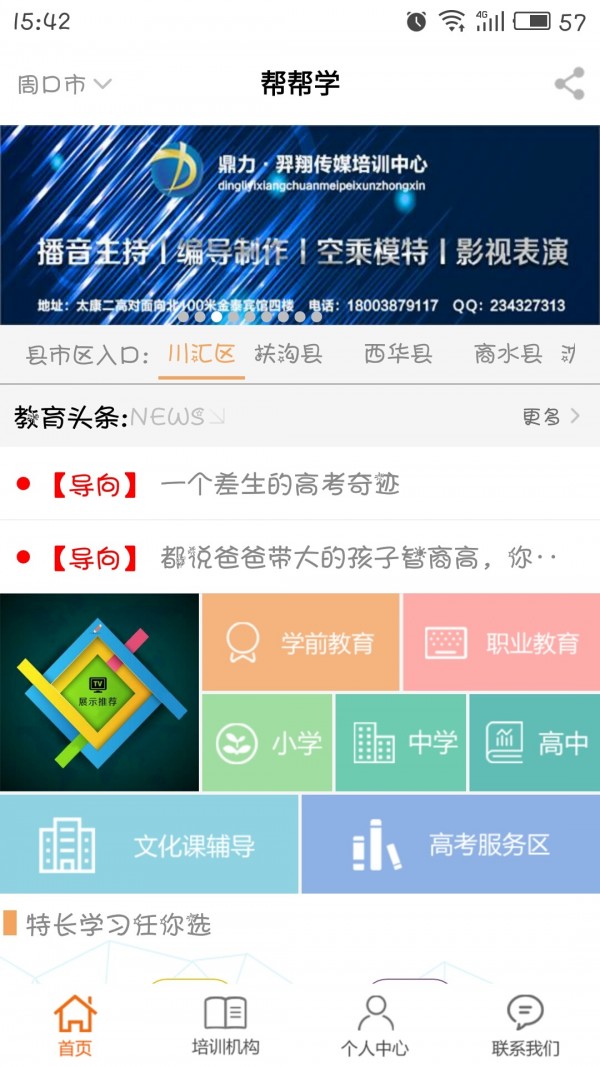Switch to 扶沟县 district
This screenshot has height=1067, width=600.
pos(289,354)
